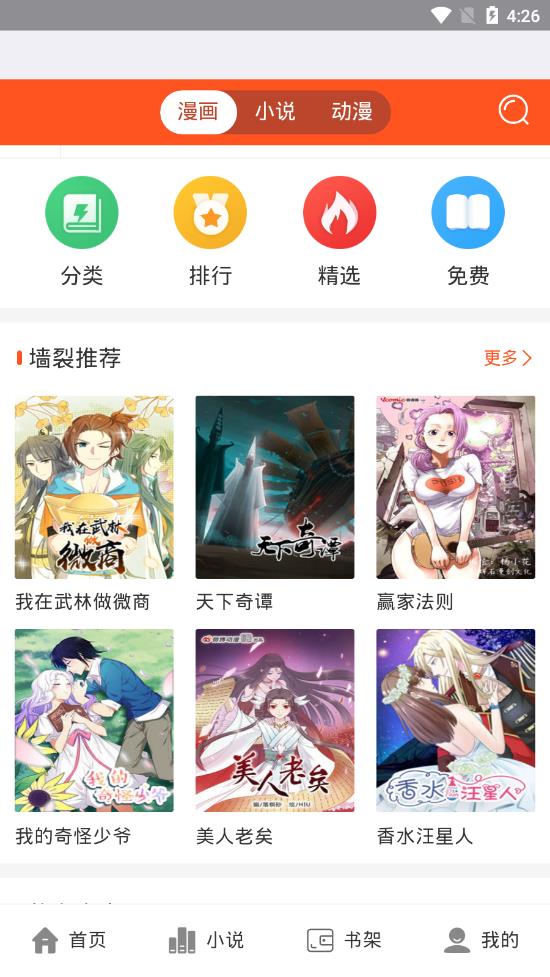This screenshot has height=977, width=550.
Task: Open the 精选 featured shortcut
Action: click(339, 232)
